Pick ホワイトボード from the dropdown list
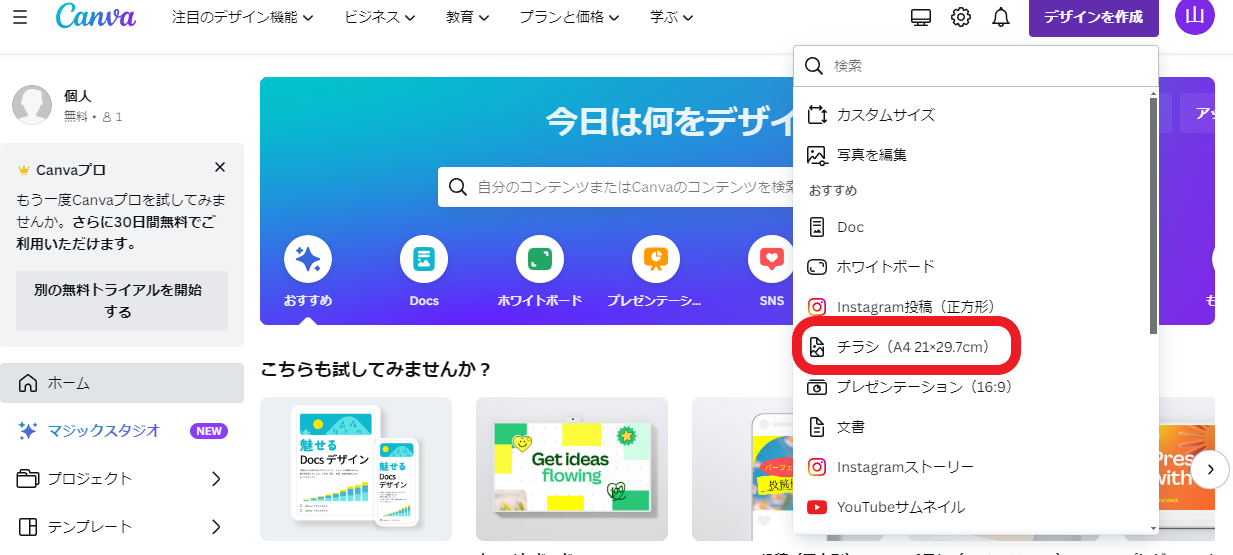The image size is (1233, 555). point(885,267)
